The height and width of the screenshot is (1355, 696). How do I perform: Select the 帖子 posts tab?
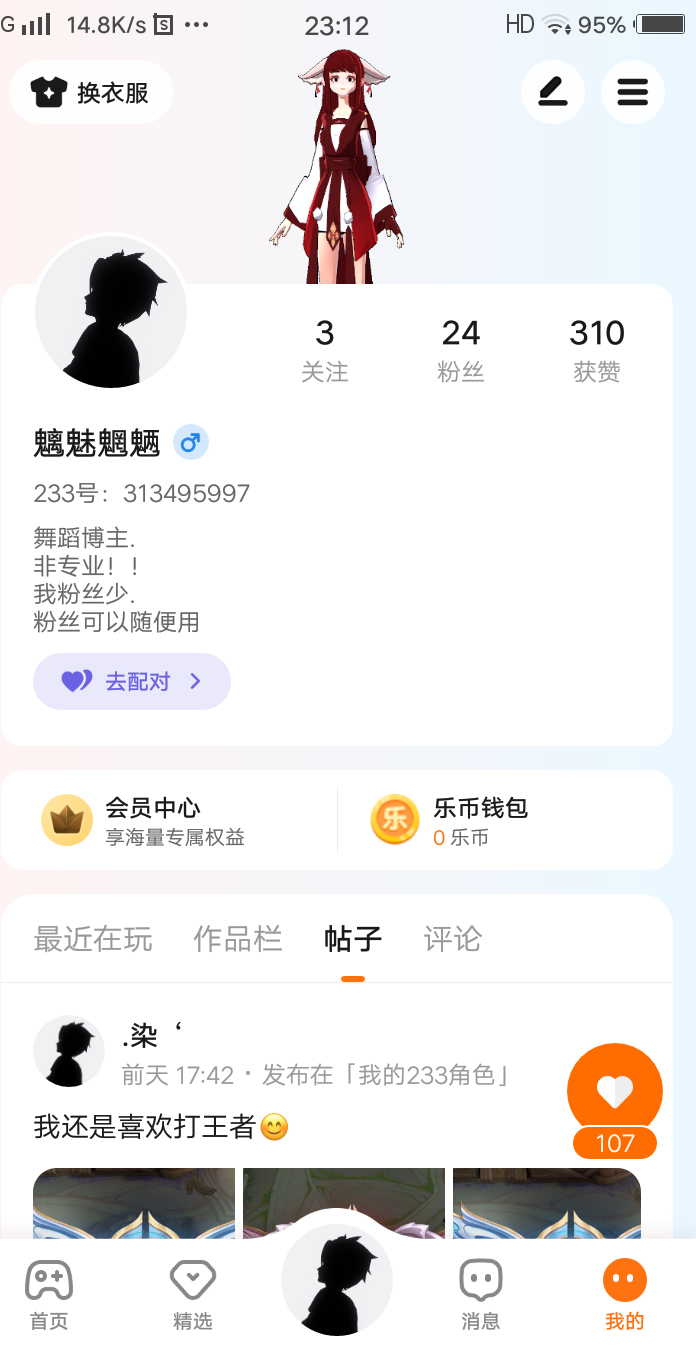coord(353,939)
